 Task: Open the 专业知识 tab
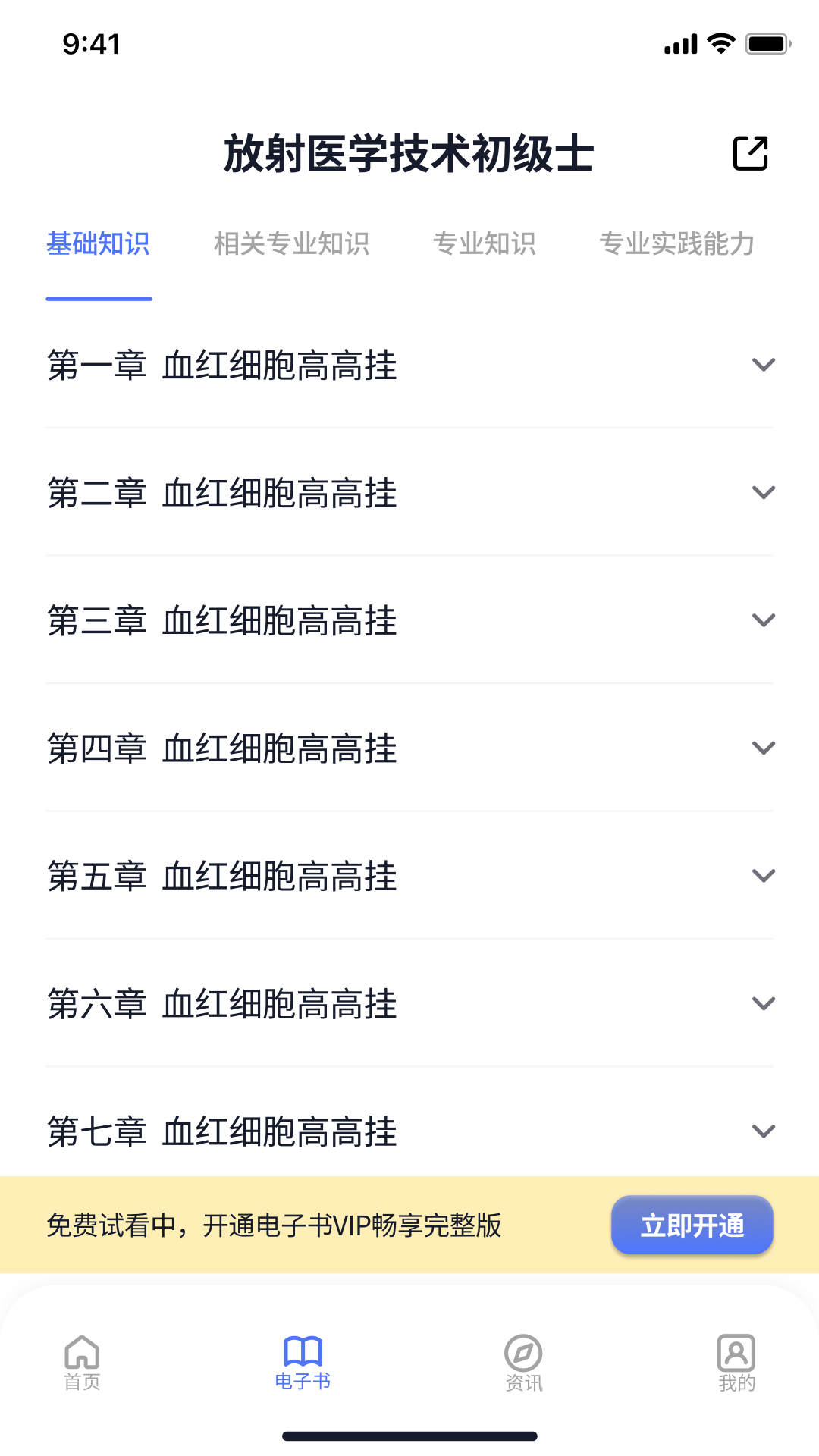coord(485,244)
